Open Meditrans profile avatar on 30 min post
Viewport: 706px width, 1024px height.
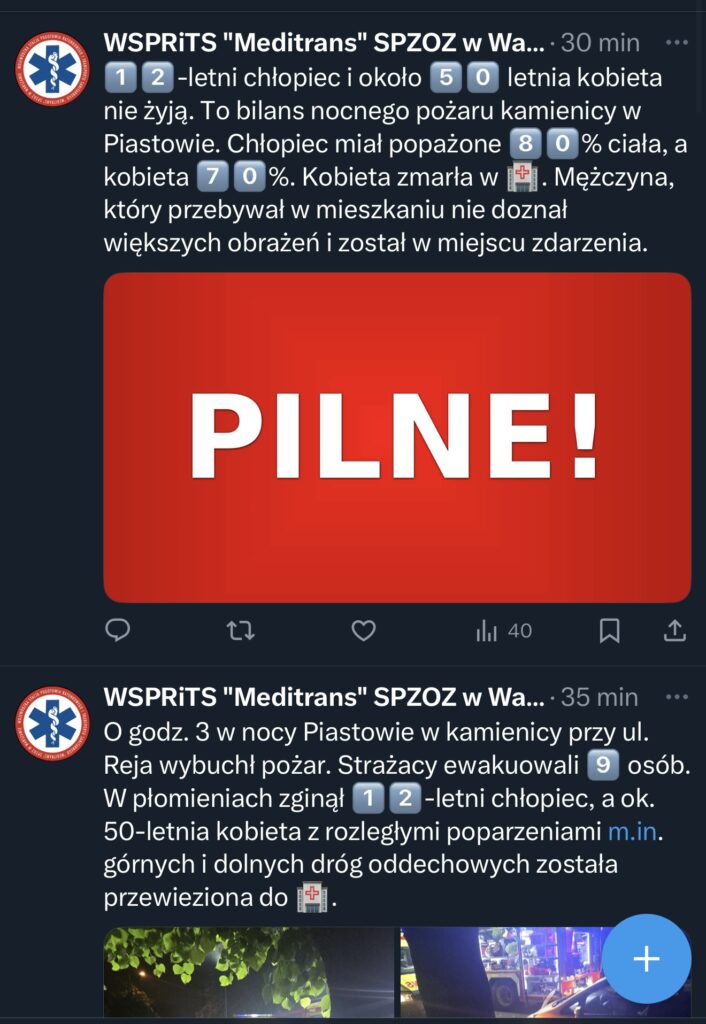[52, 69]
